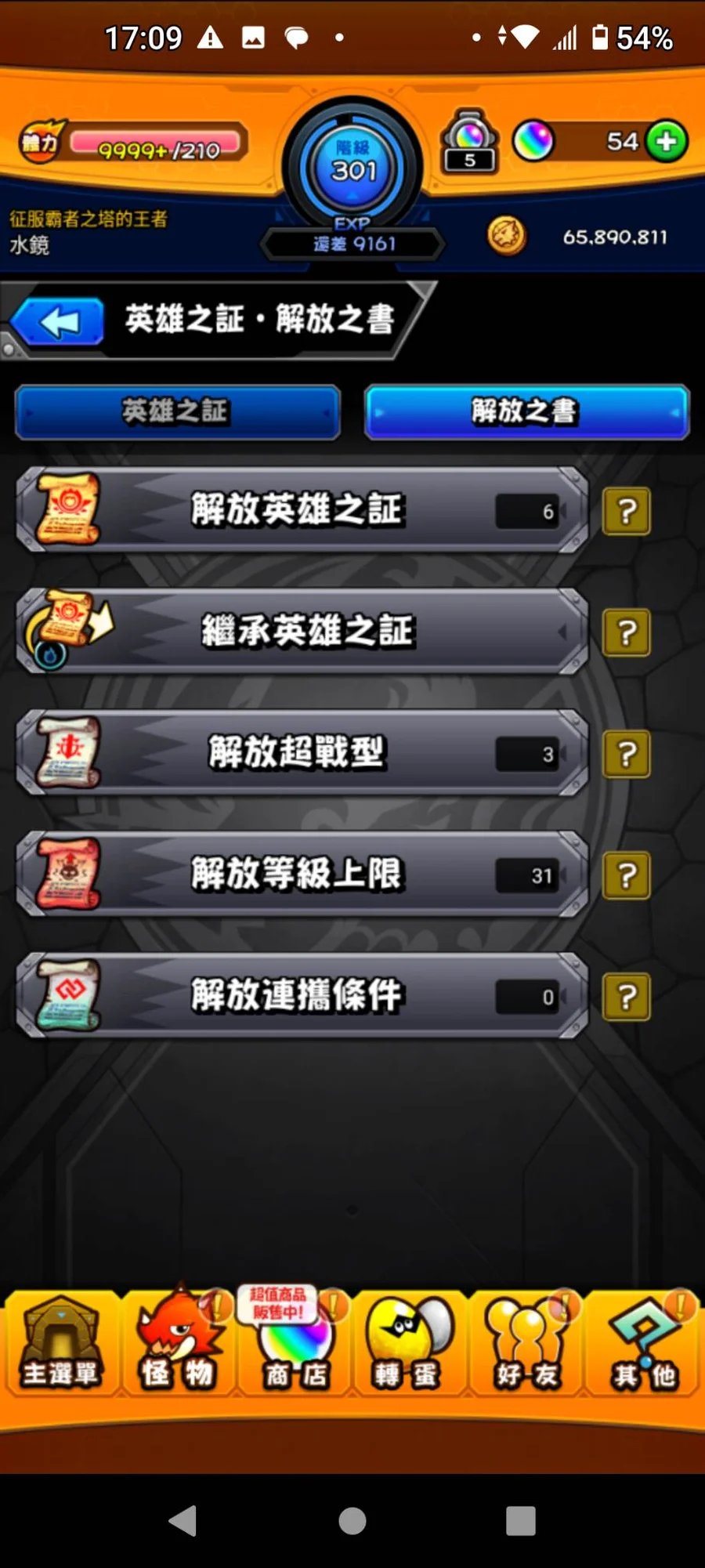This screenshot has width=705, height=1568.
Task: Open 解放等級上限 row
Action: [302, 875]
